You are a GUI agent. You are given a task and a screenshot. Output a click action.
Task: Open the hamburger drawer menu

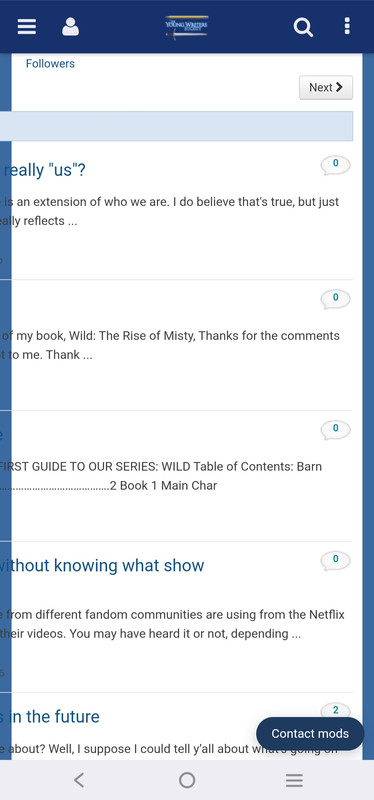click(x=27, y=27)
